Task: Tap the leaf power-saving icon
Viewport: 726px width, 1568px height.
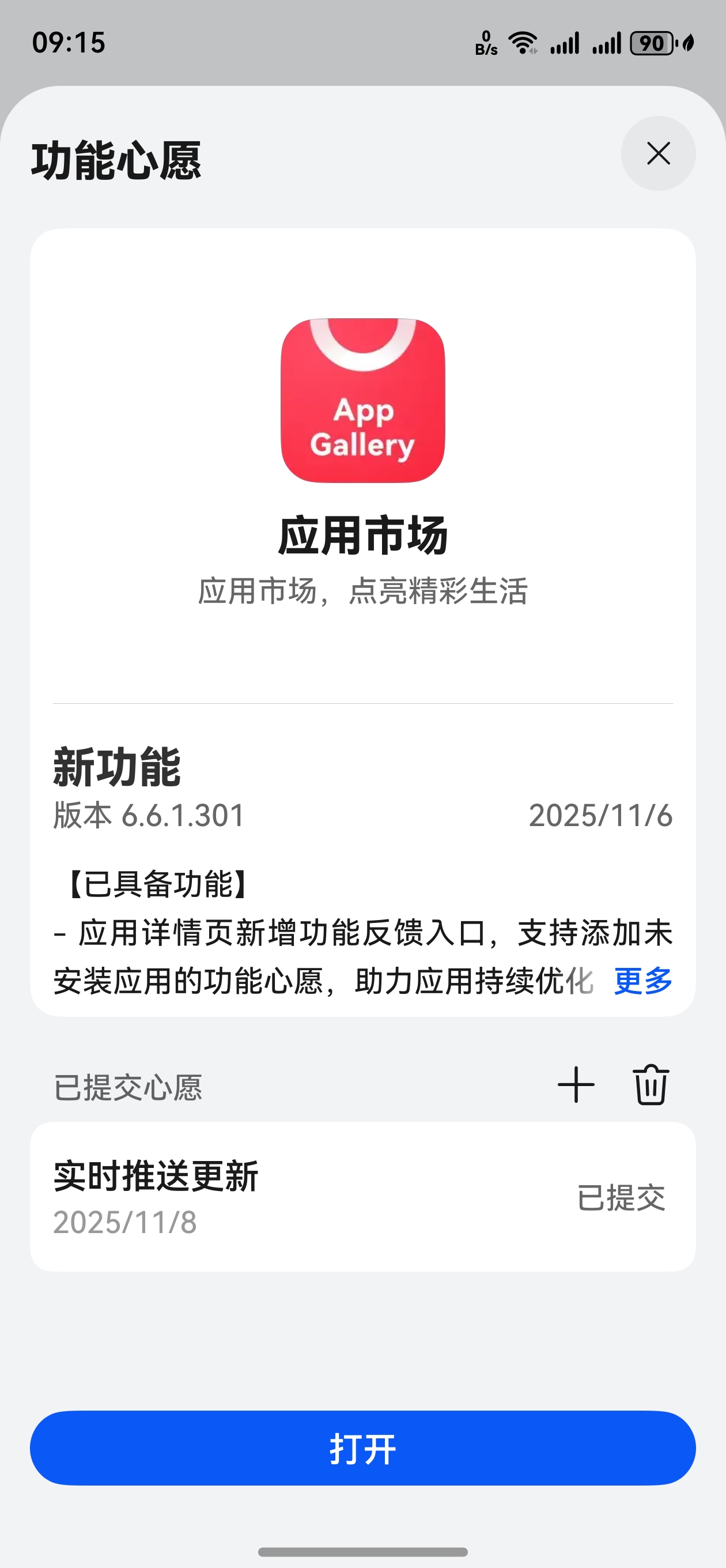Action: 690,43
